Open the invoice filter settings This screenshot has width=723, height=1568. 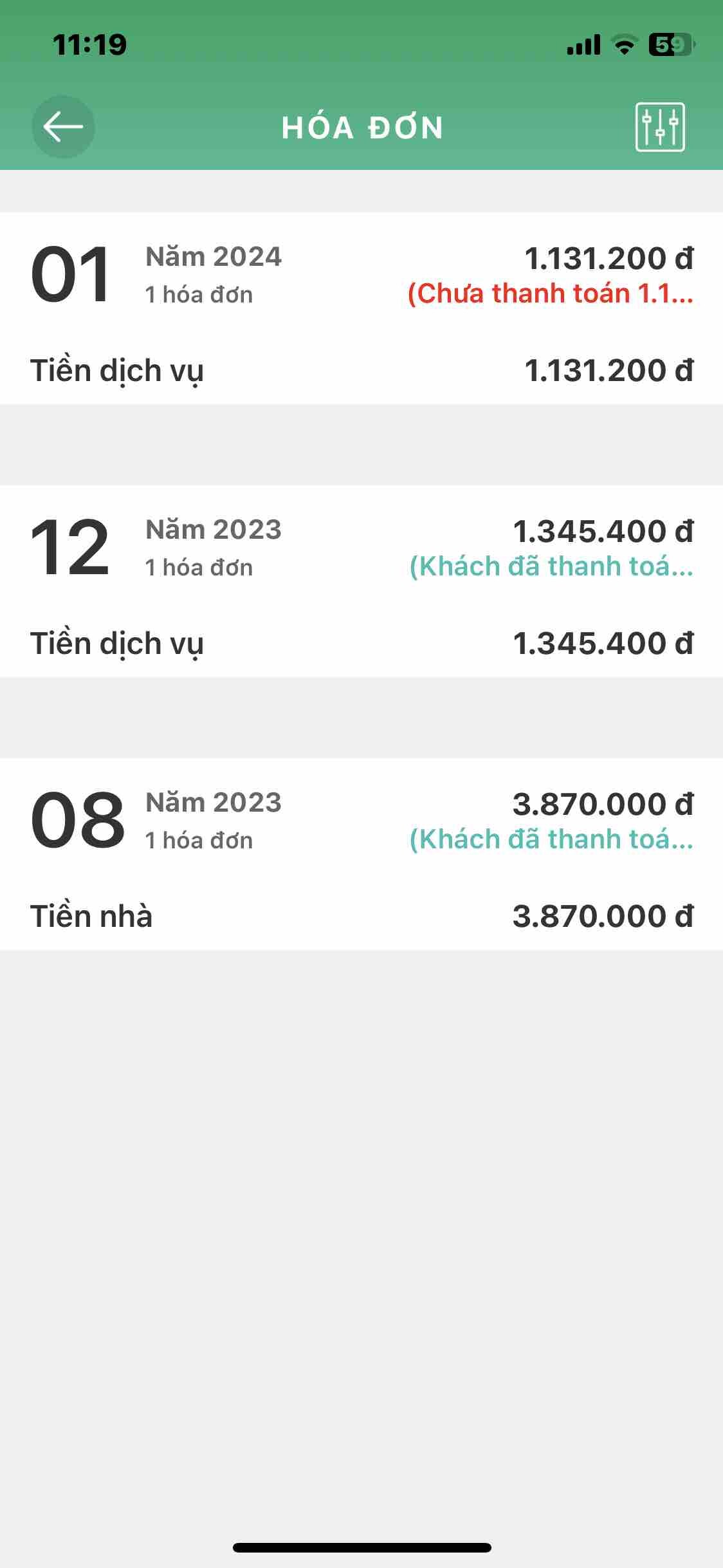click(660, 127)
